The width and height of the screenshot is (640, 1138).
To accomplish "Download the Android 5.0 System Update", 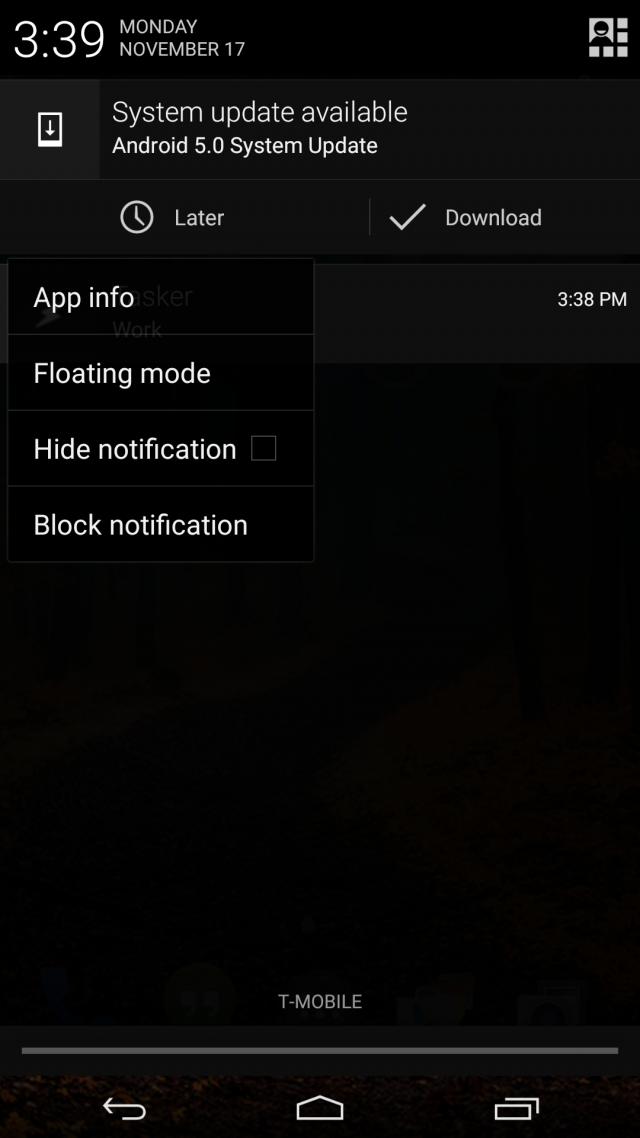I will pos(466,217).
